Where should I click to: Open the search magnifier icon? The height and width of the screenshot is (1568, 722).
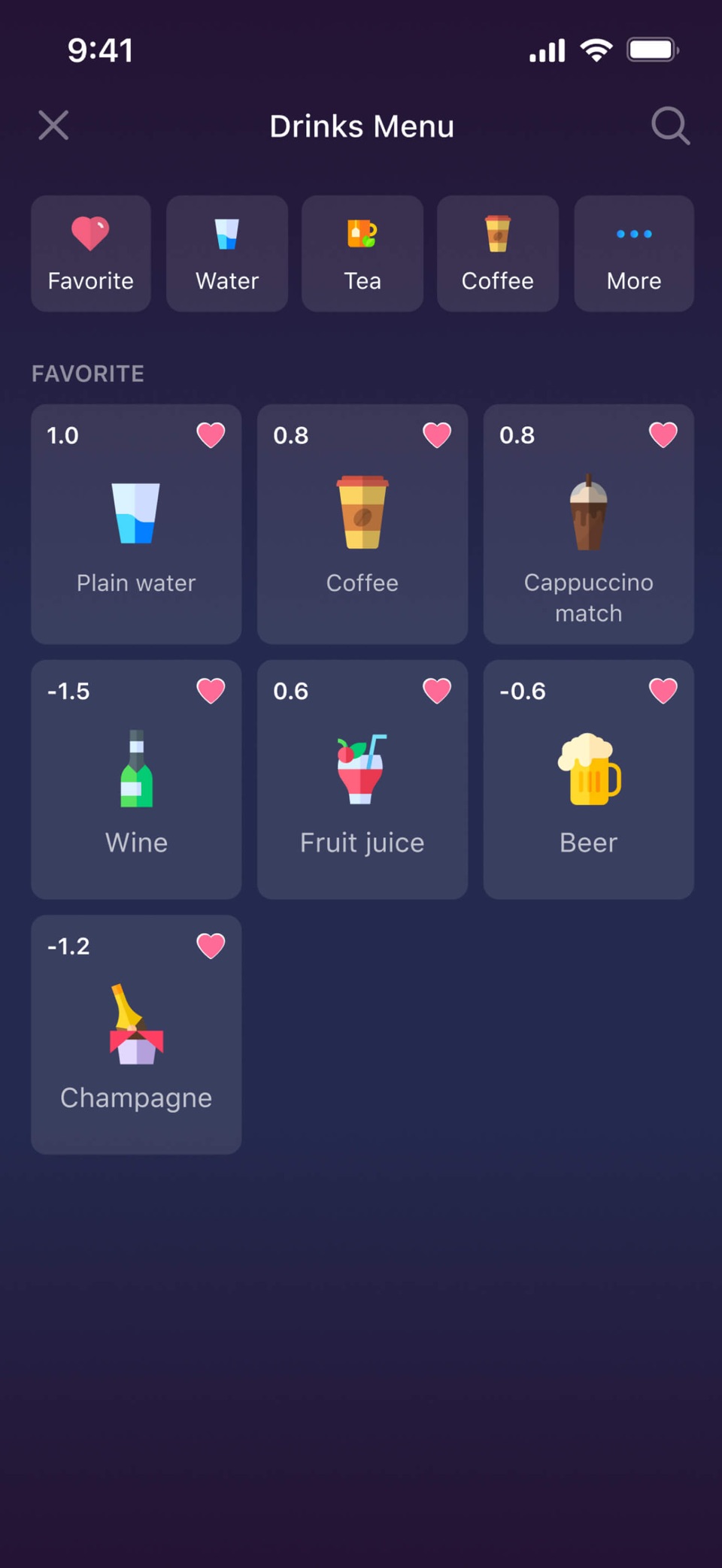click(x=670, y=126)
